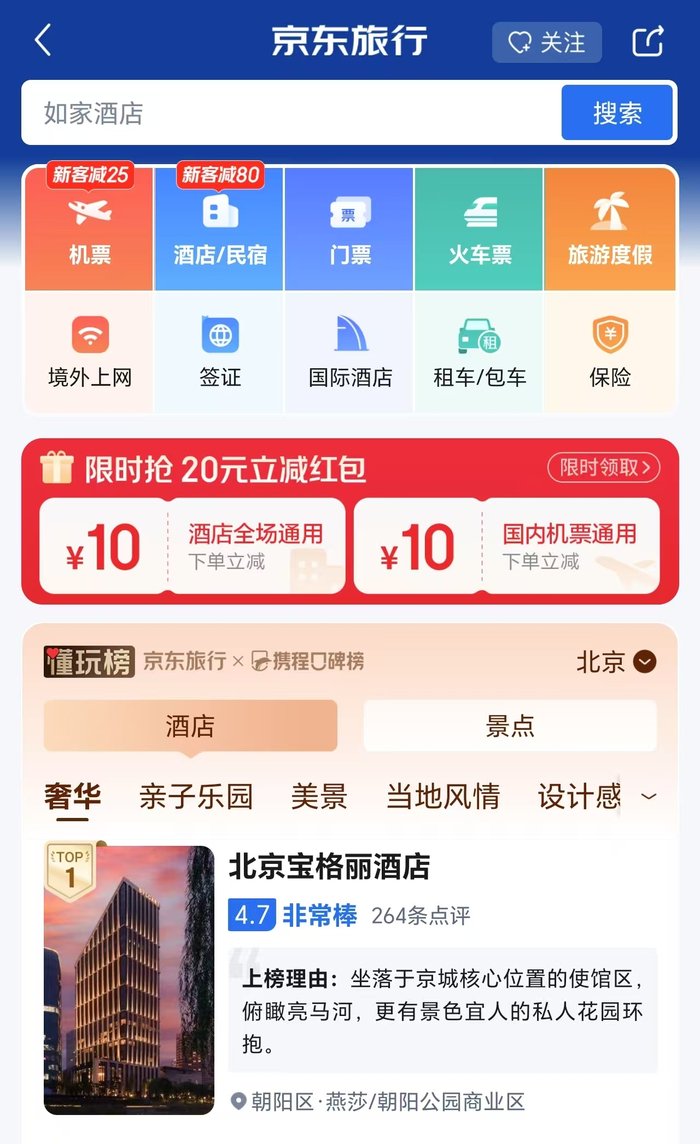Share this page via the share icon
Image resolution: width=700 pixels, height=1144 pixels.
(648, 42)
